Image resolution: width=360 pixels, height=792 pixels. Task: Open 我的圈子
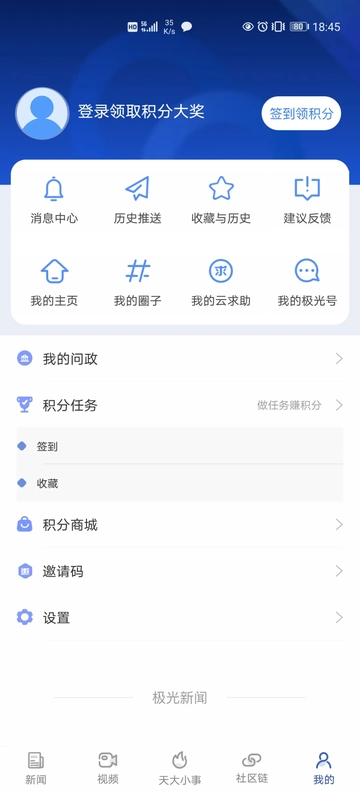click(137, 283)
